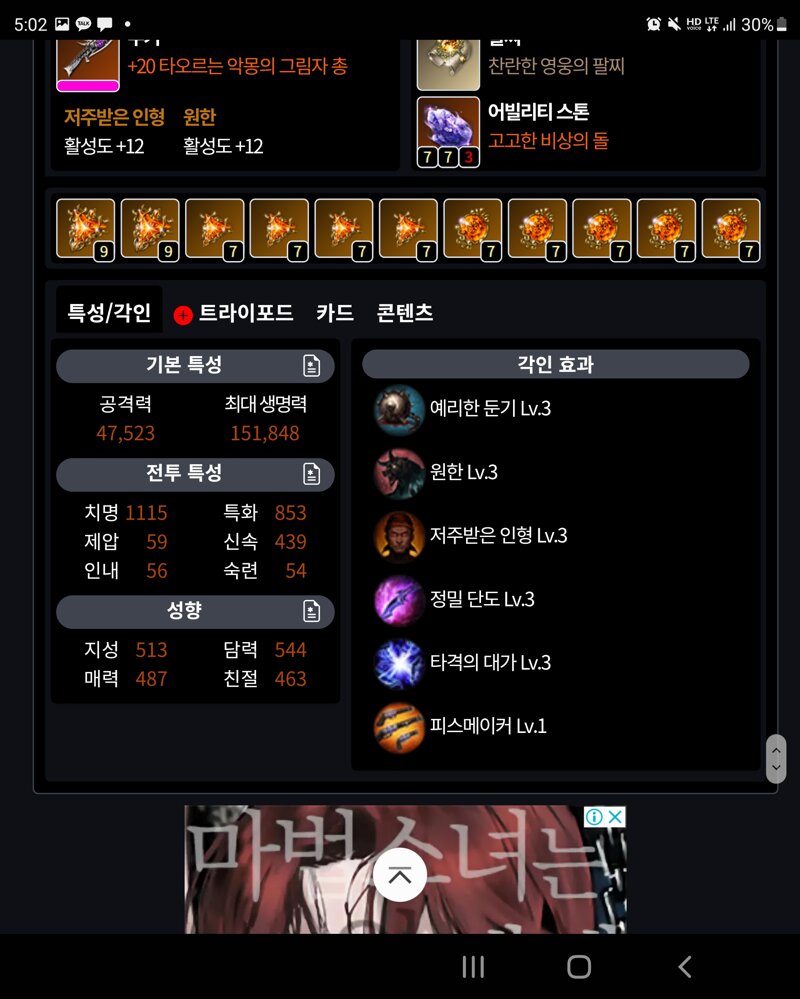The width and height of the screenshot is (800, 999).
Task: Open details icon beside 전투 특성
Action: [x=312, y=474]
